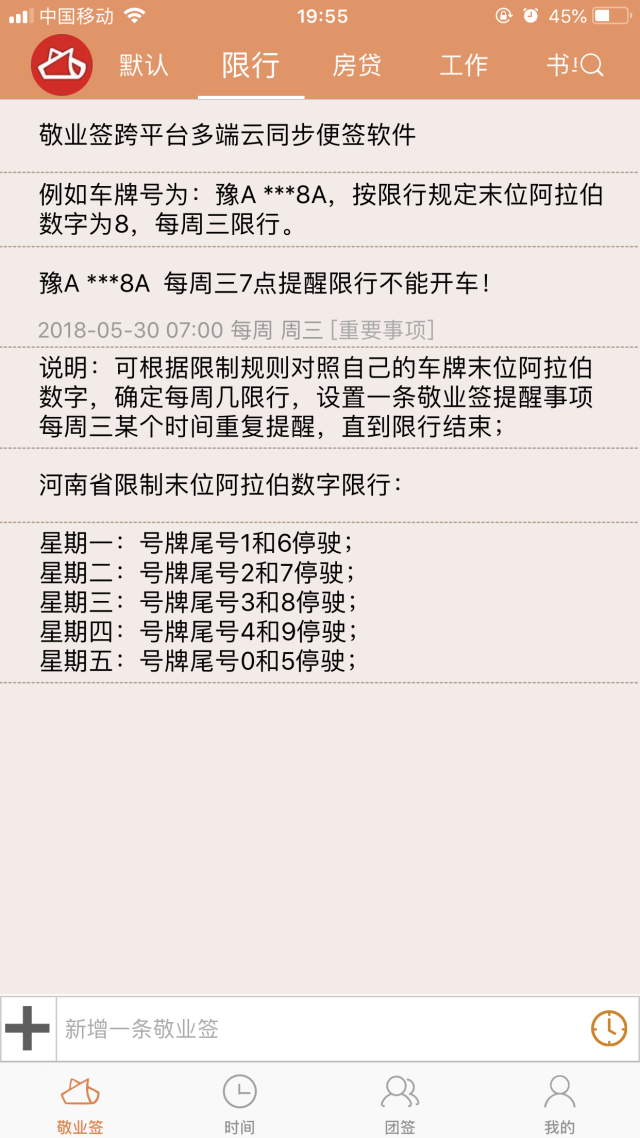The height and width of the screenshot is (1138, 640).
Task: Select the 敬业签 bottom tab
Action: 80,1104
